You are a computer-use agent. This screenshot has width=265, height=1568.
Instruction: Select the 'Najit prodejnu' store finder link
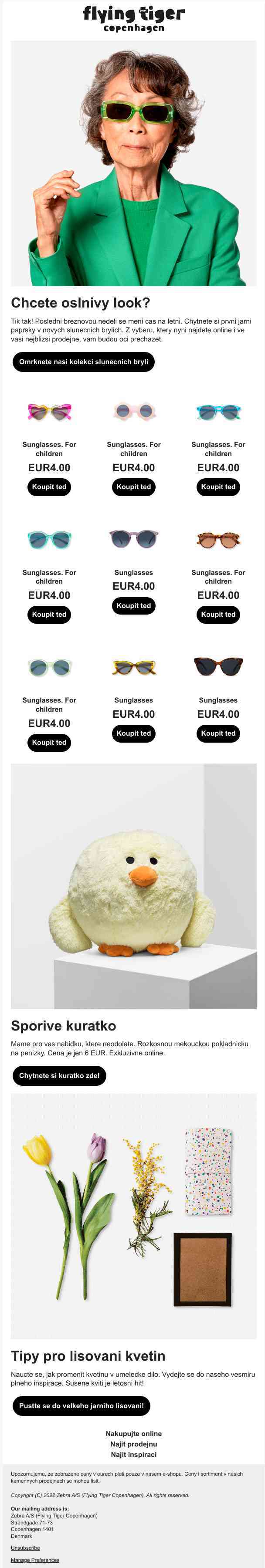pos(133,1444)
